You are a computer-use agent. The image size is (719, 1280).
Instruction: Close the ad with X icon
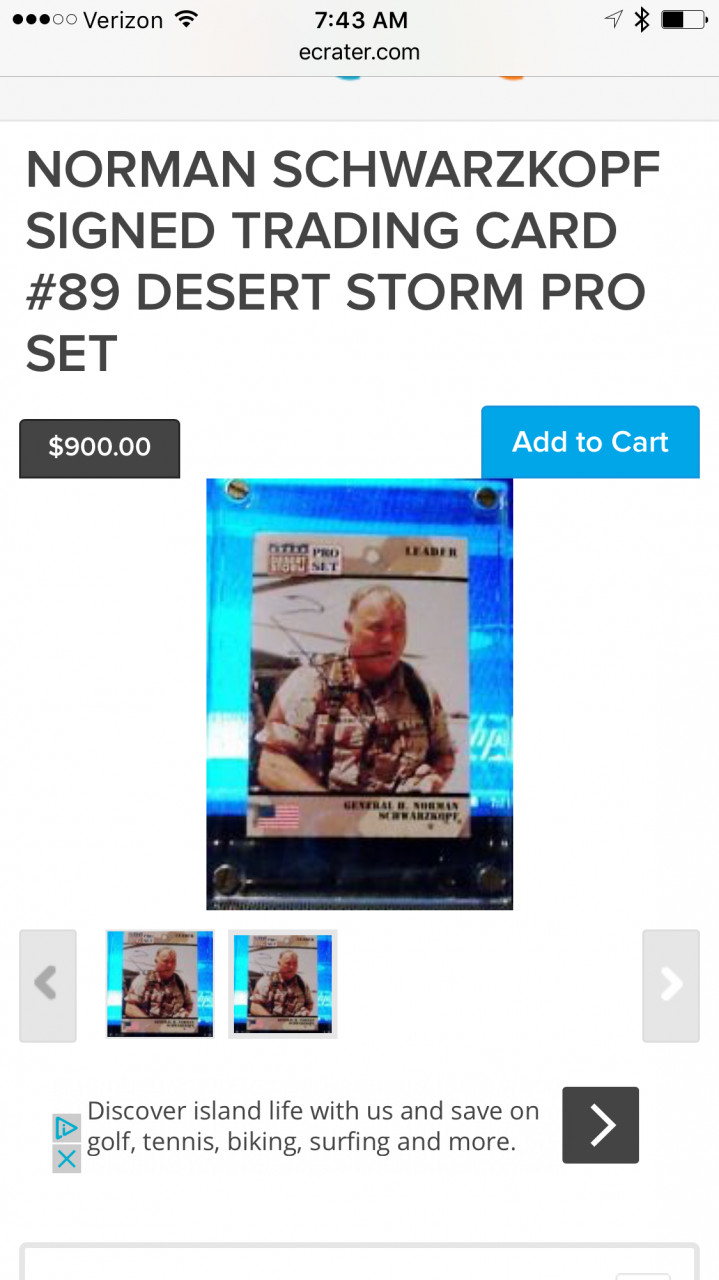tap(66, 1158)
